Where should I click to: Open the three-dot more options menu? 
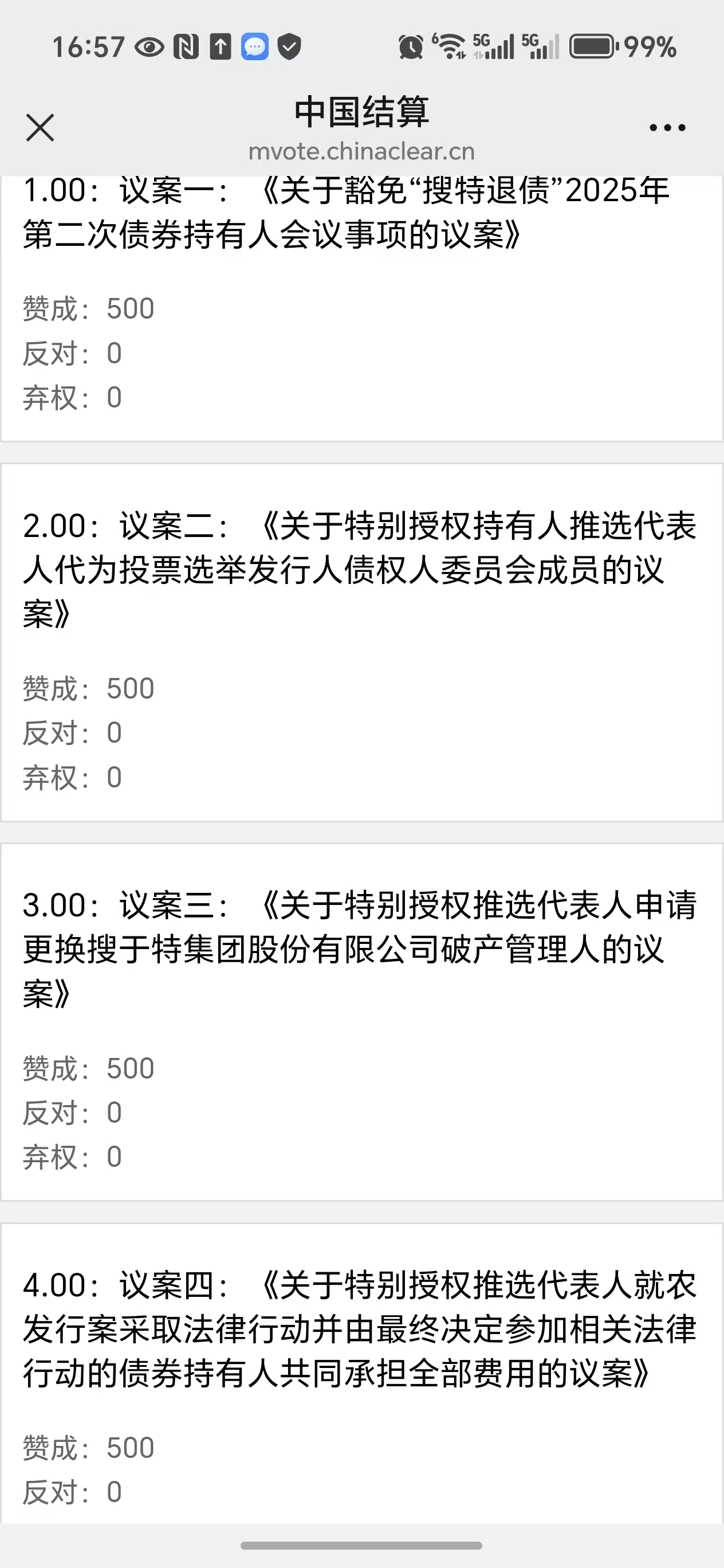coord(667,128)
